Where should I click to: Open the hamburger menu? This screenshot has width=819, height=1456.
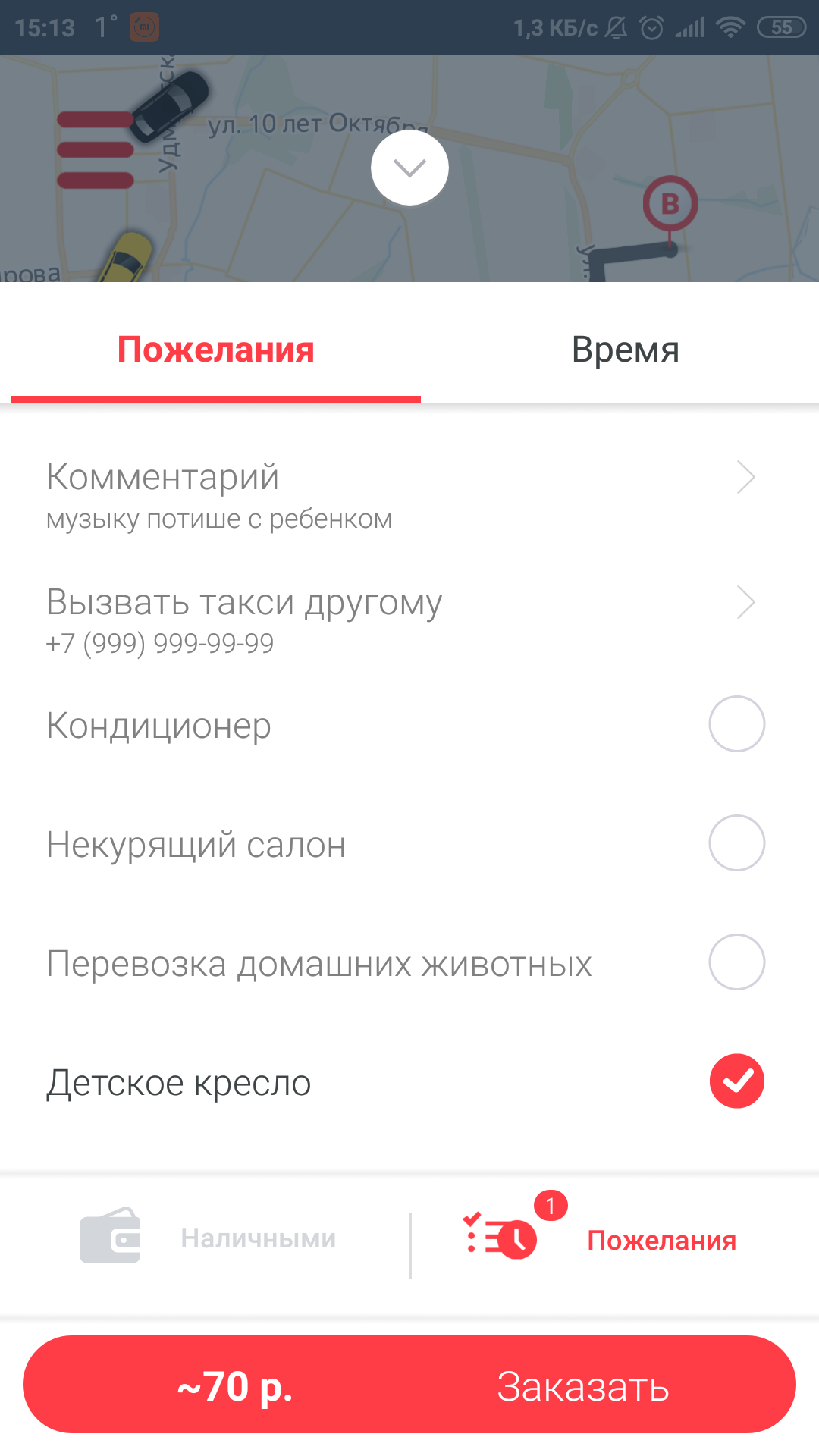point(96,149)
